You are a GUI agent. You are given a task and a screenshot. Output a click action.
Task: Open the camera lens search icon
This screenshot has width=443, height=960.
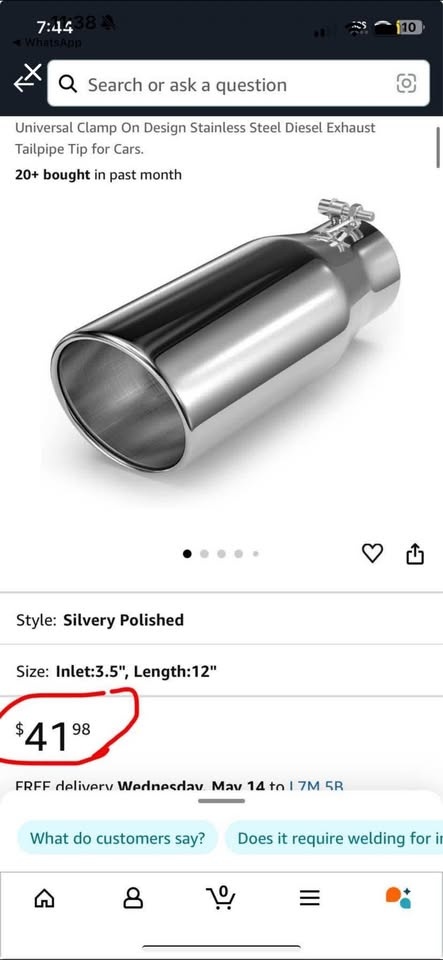pos(406,83)
